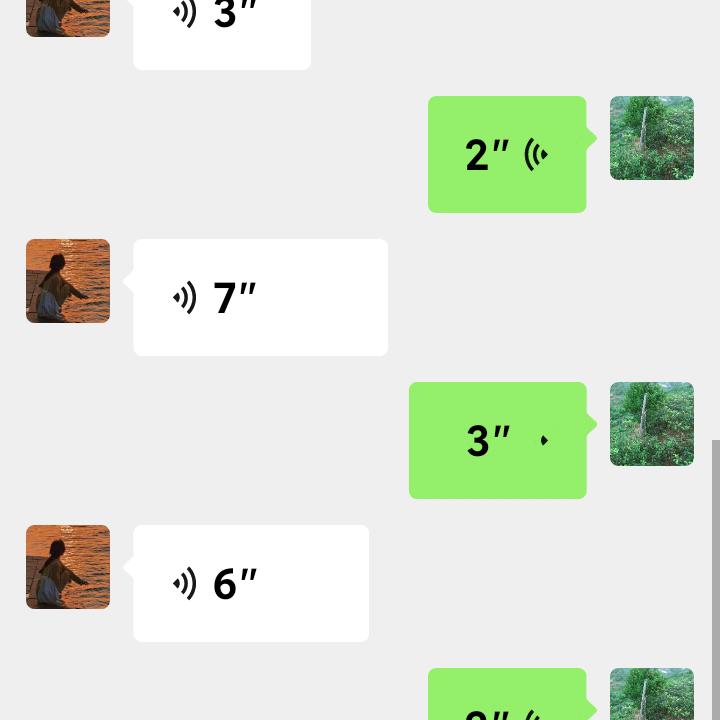
Task: Open the sunset avatar beside the 7″ message
Action: 68,281
